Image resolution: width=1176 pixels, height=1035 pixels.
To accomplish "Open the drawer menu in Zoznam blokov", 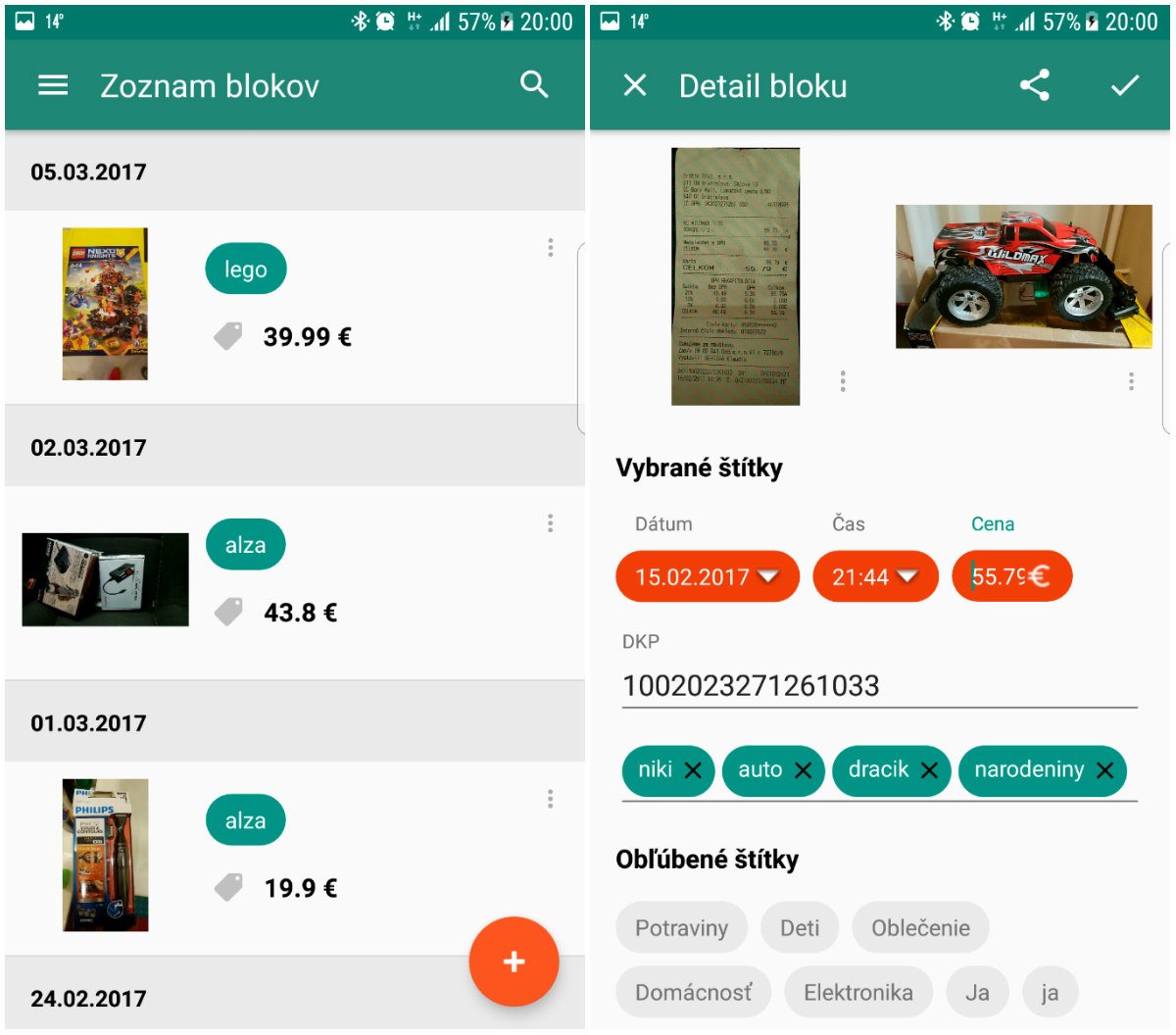I will (x=53, y=86).
